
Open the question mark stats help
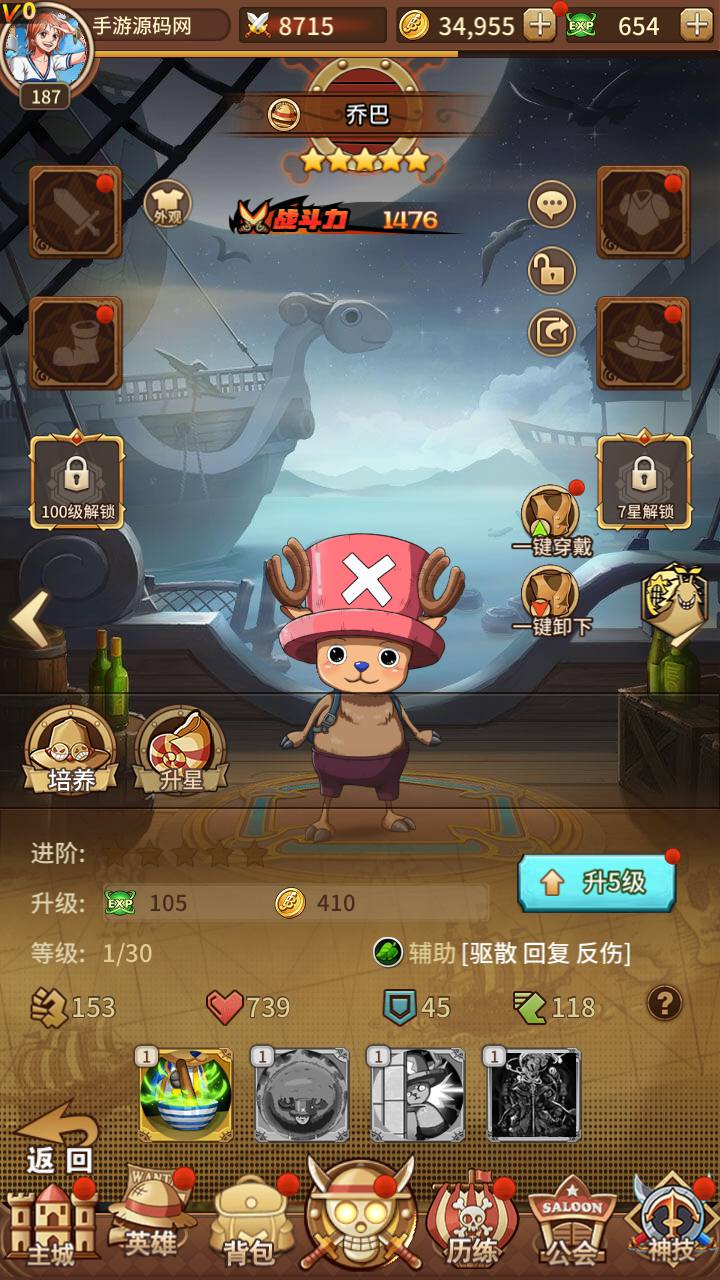coord(665,1003)
